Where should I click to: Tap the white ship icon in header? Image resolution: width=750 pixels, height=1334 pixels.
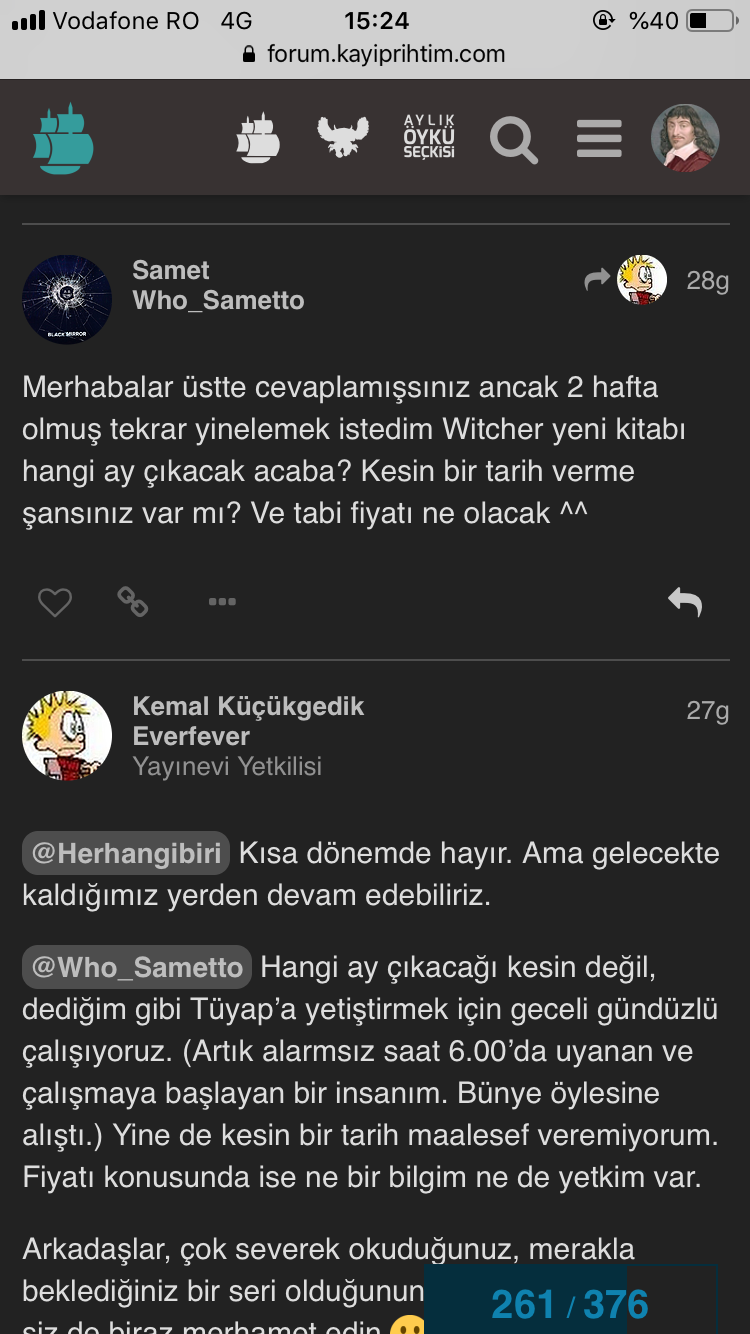coord(257,138)
